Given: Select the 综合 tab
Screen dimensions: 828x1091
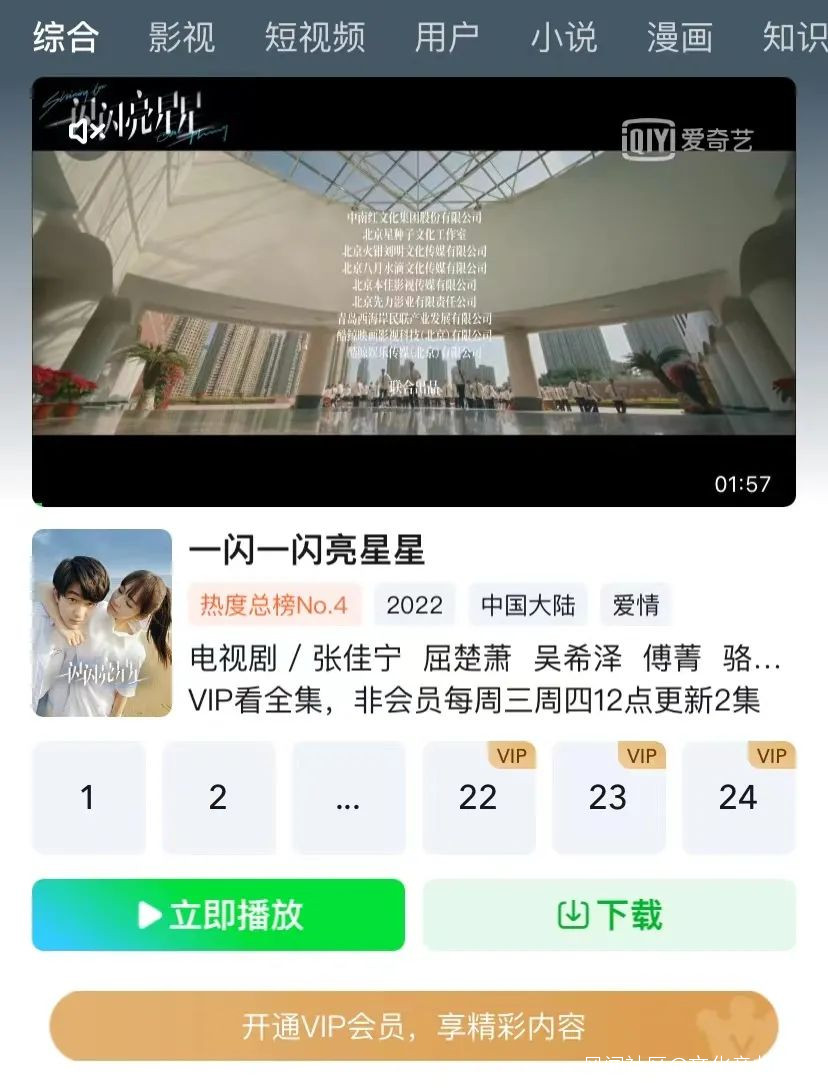Looking at the screenshot, I should click(66, 37).
